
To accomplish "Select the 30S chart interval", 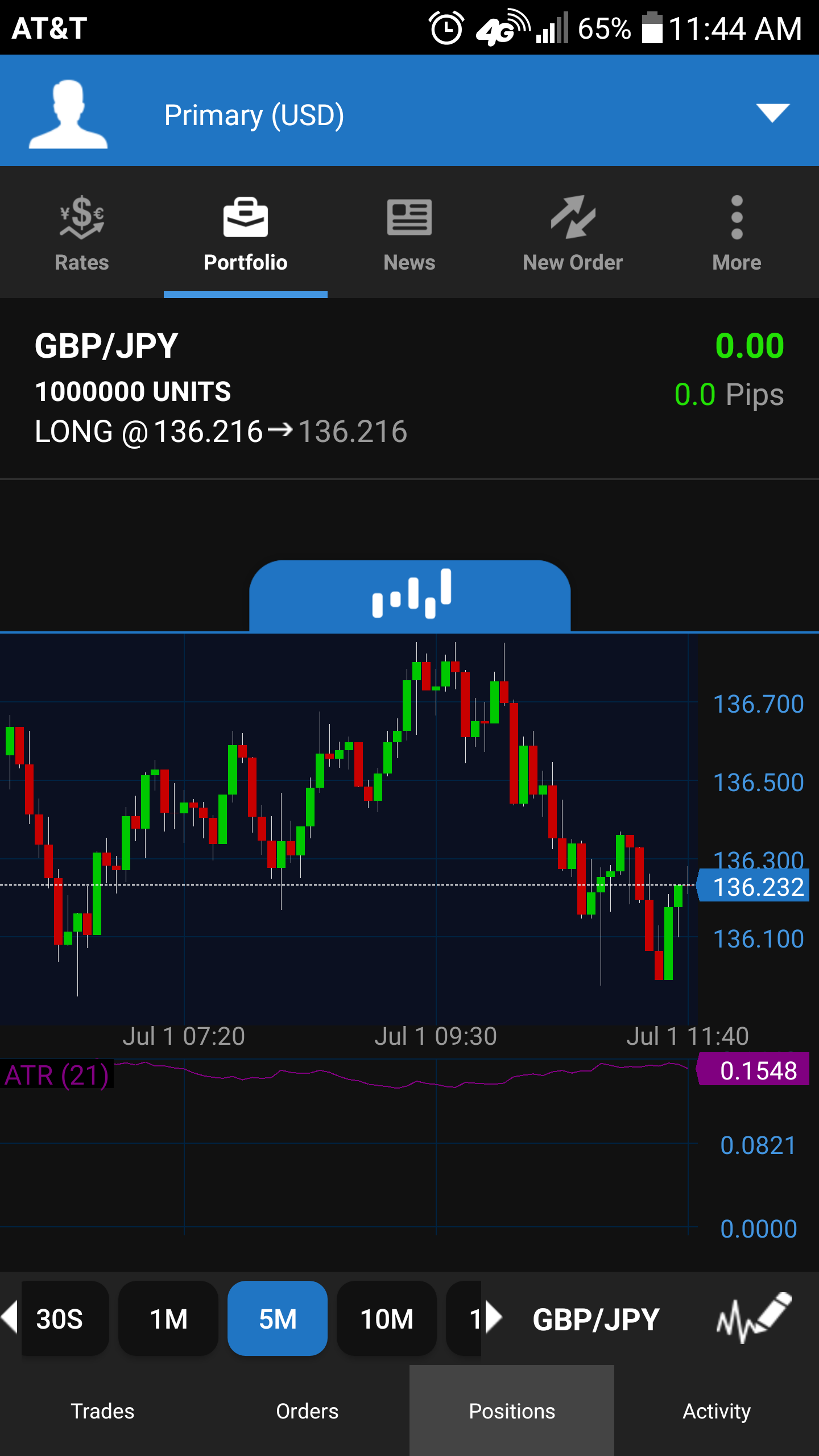I will coord(60,1319).
